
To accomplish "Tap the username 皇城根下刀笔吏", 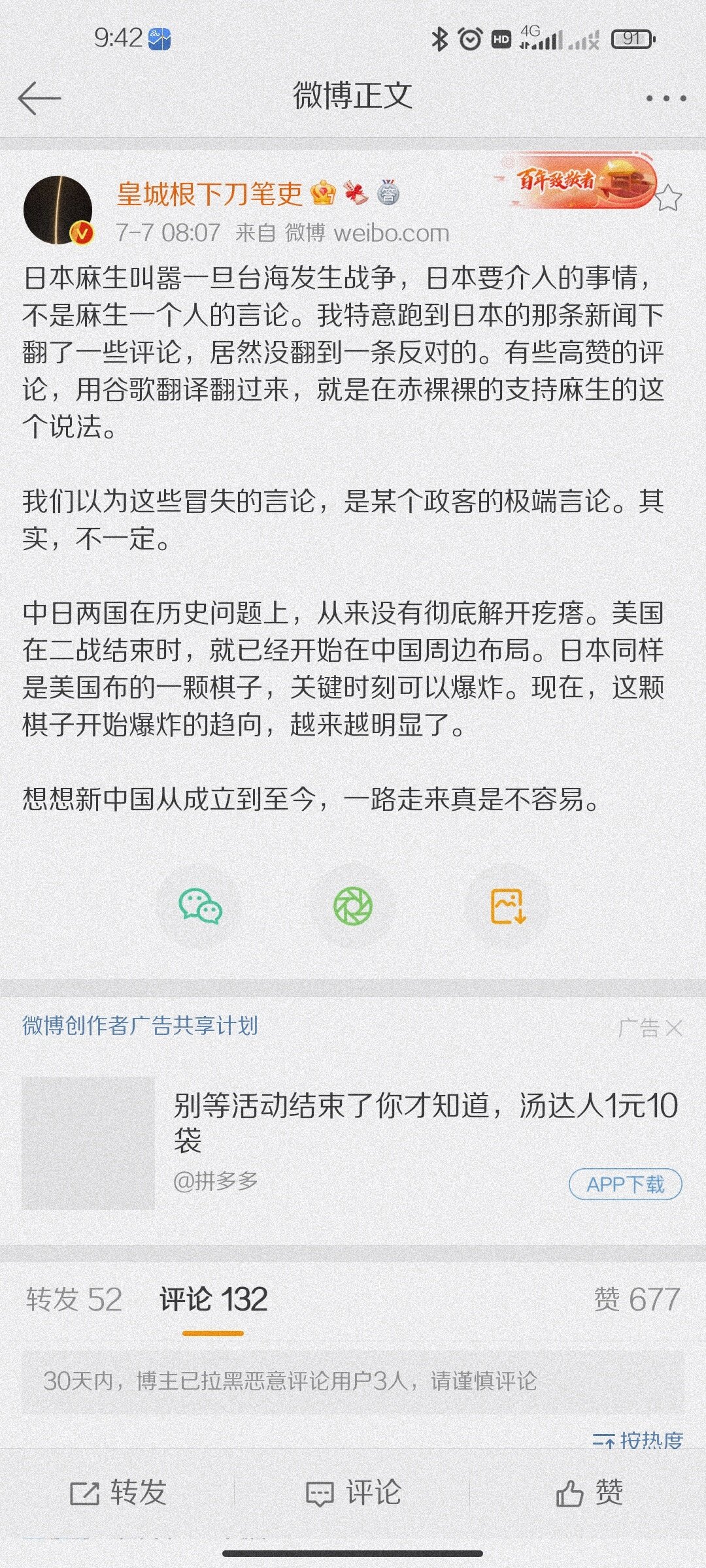I will click(209, 193).
